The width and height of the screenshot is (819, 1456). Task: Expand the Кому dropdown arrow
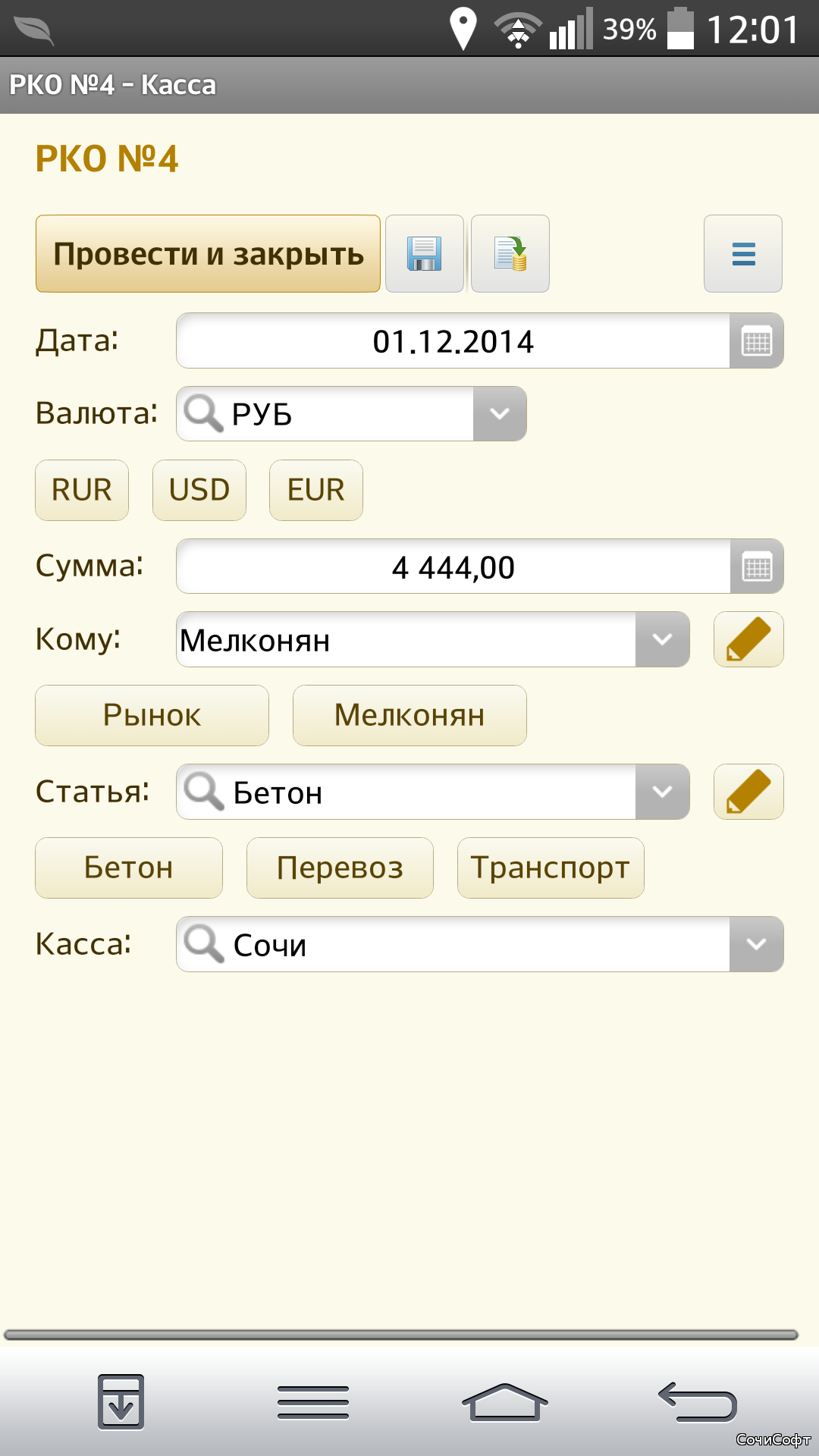(663, 640)
